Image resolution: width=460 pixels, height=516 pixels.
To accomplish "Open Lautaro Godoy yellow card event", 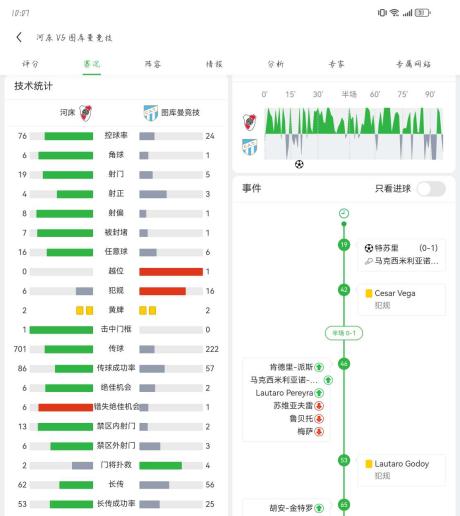I will click(x=402, y=470).
